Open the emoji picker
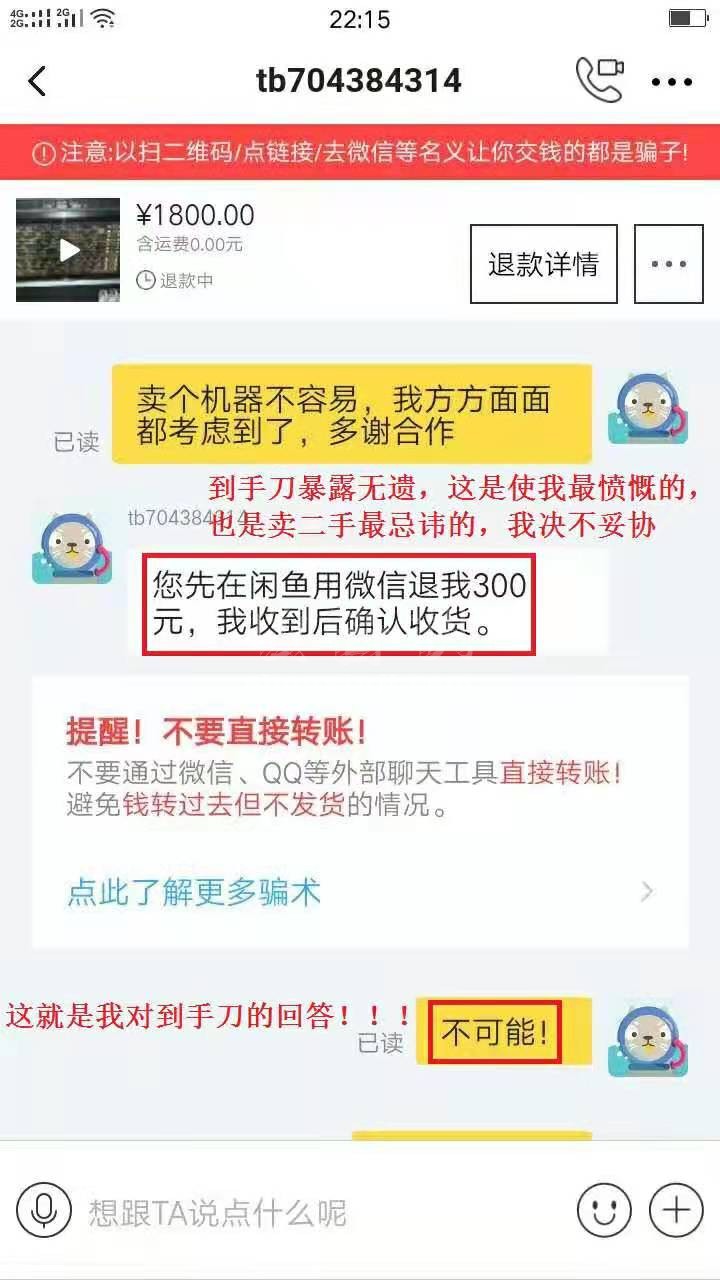This screenshot has height=1280, width=720. tap(604, 1210)
